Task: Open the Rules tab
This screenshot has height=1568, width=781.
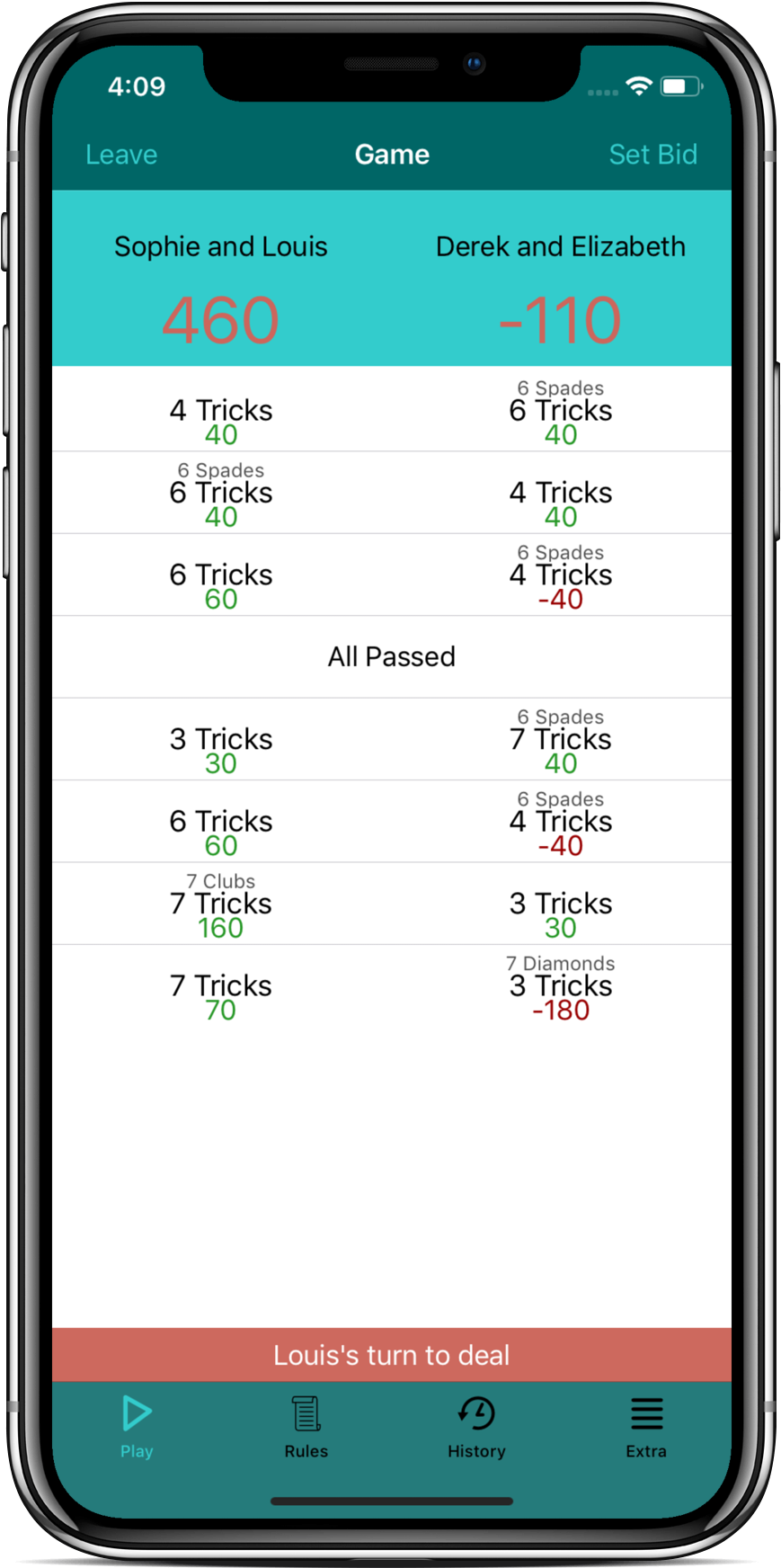Action: click(306, 1427)
